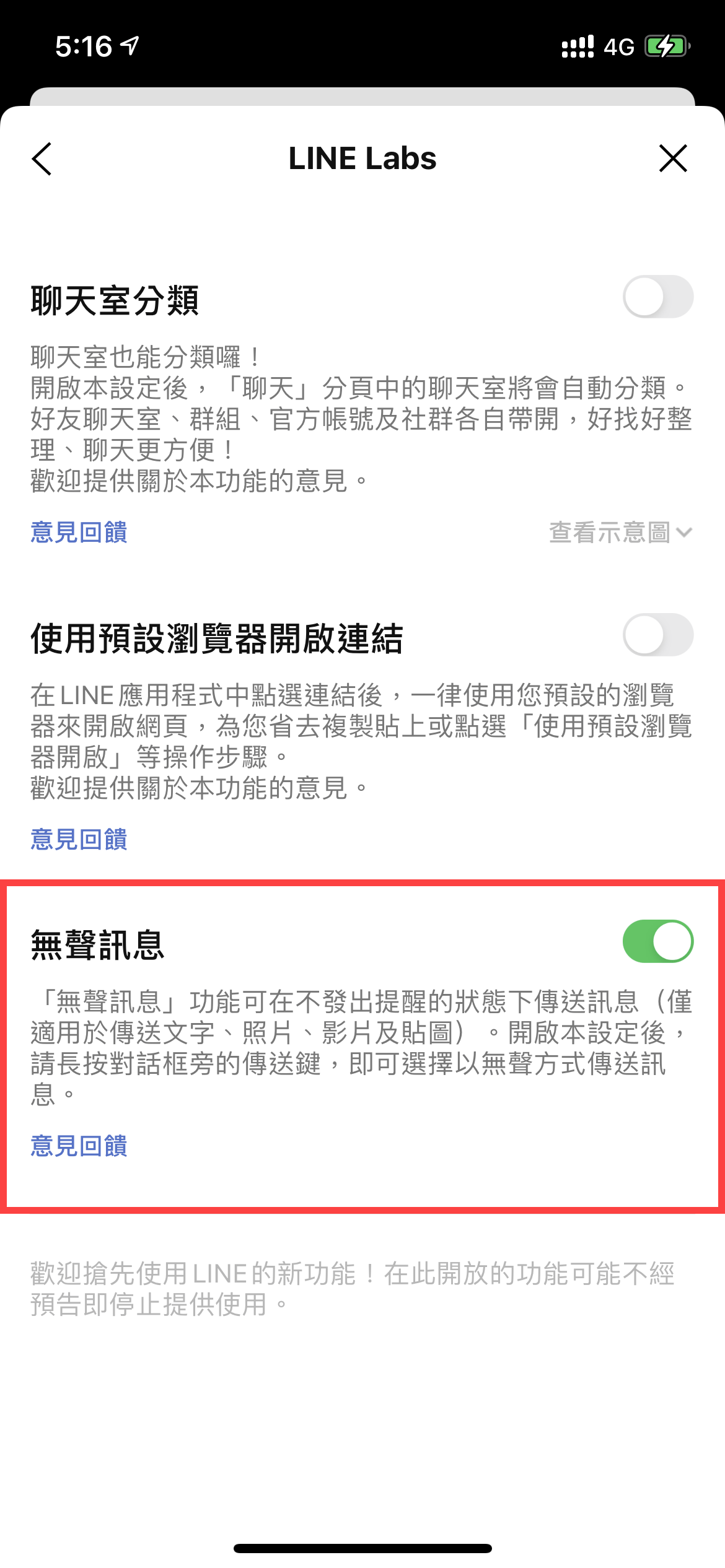Screen dimensions: 725x1568
Task: Open 意見回饋 under 無聲訊息
Action: click(79, 1146)
